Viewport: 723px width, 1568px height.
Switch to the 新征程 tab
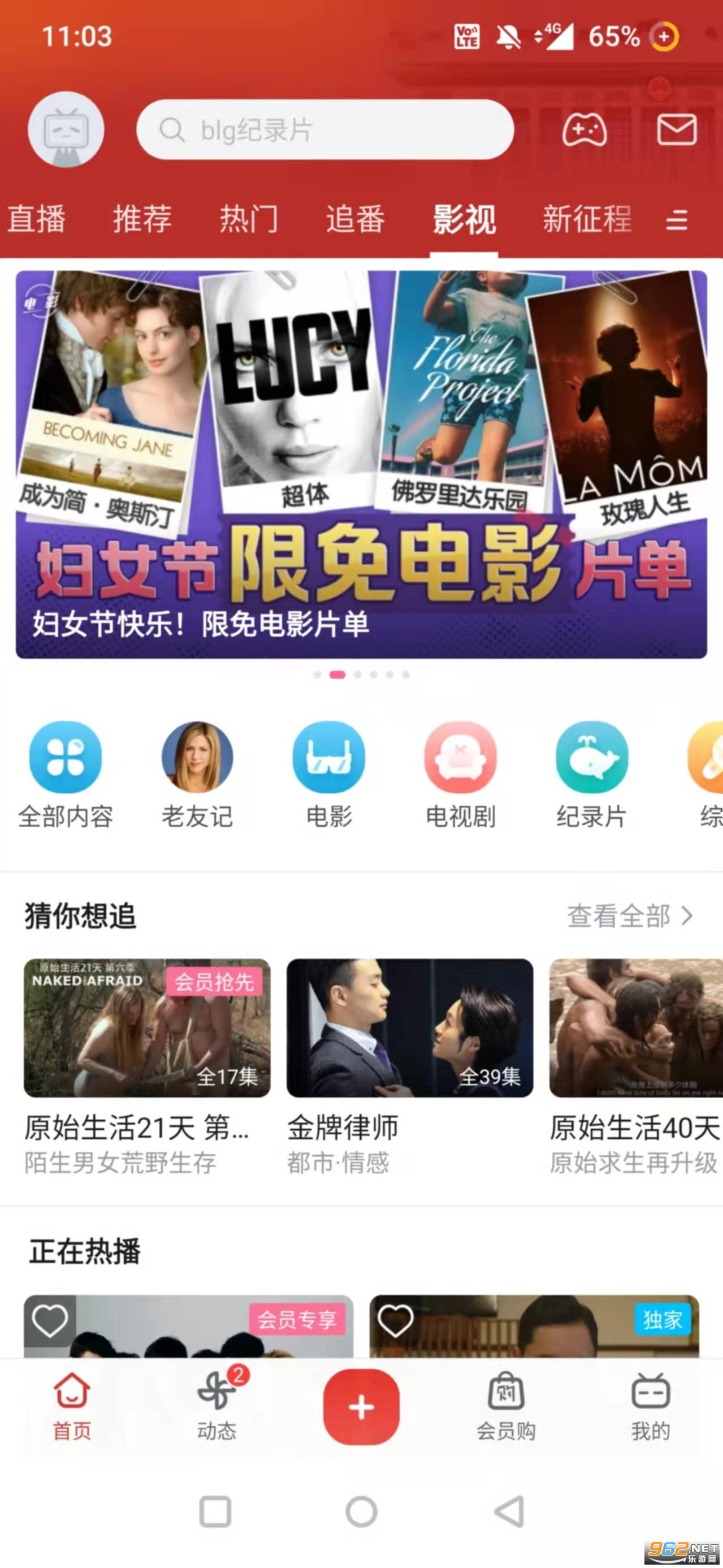587,221
